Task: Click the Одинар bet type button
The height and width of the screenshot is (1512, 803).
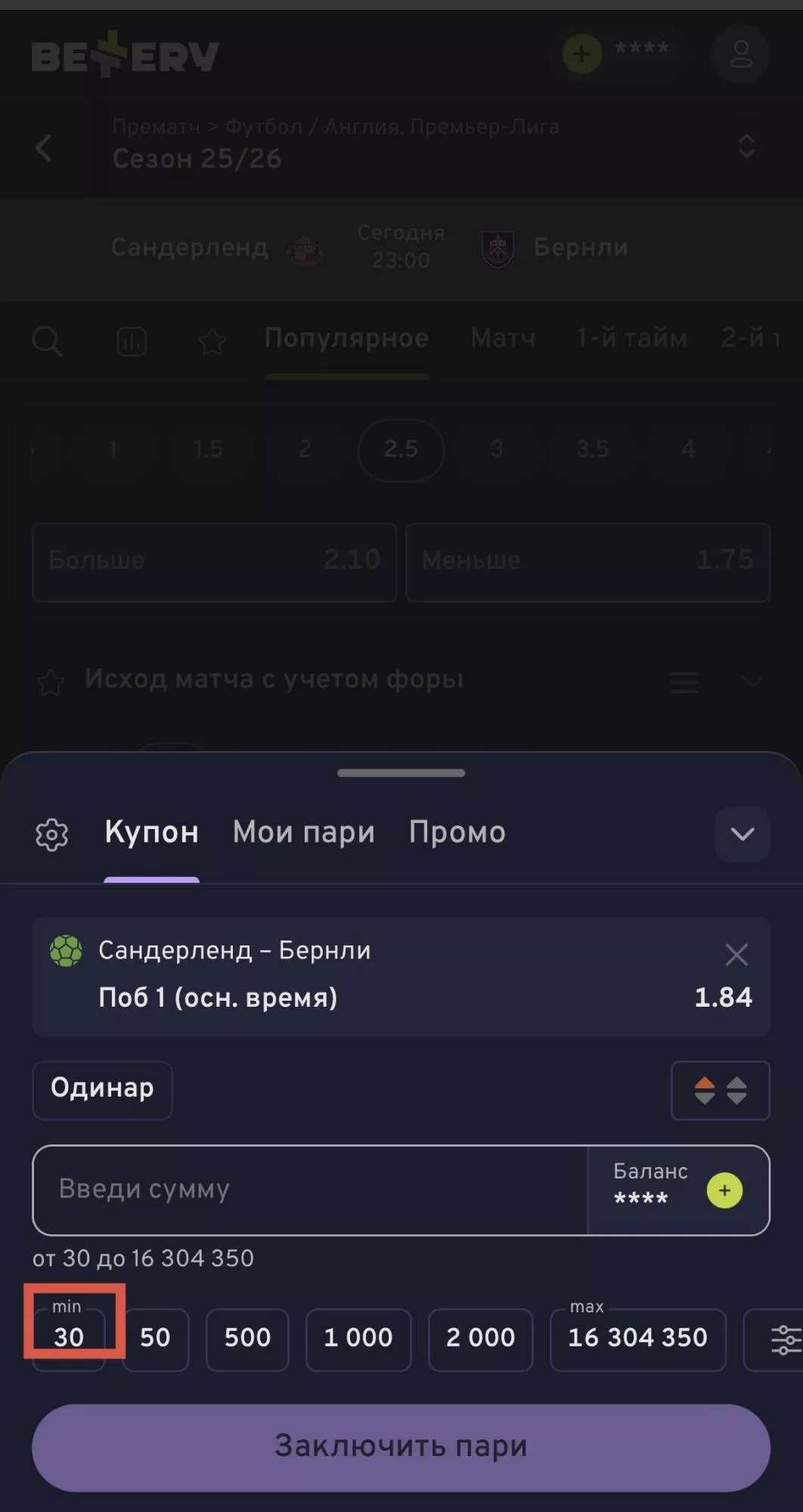Action: pos(101,1089)
